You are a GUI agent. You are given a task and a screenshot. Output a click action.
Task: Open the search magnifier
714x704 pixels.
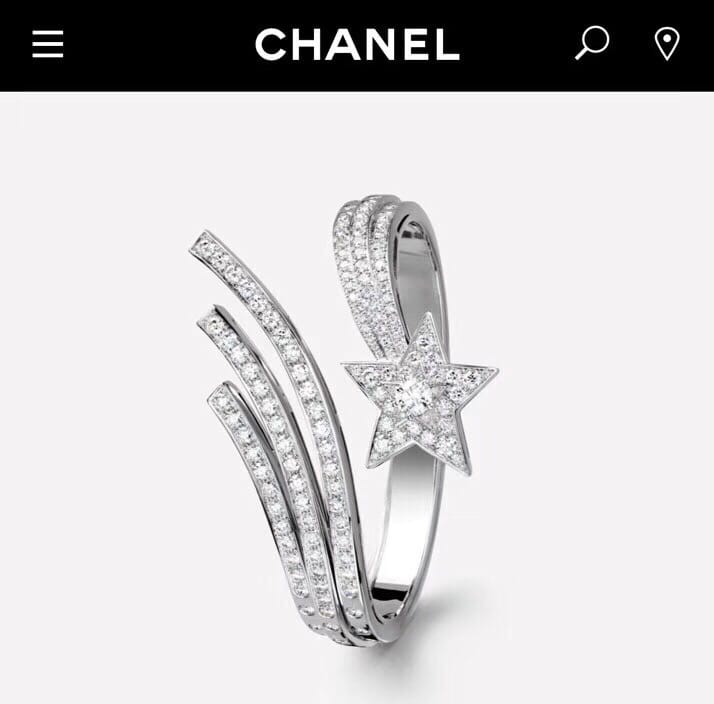tap(592, 43)
